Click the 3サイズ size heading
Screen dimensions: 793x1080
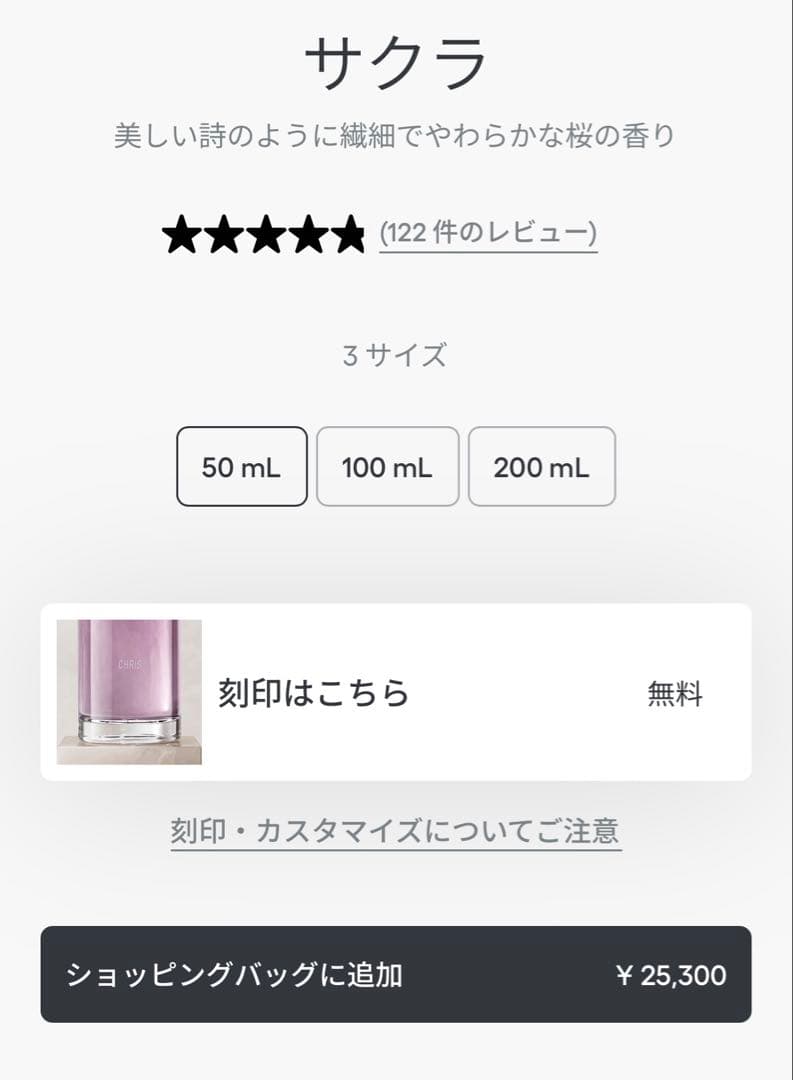pyautogui.click(x=396, y=353)
